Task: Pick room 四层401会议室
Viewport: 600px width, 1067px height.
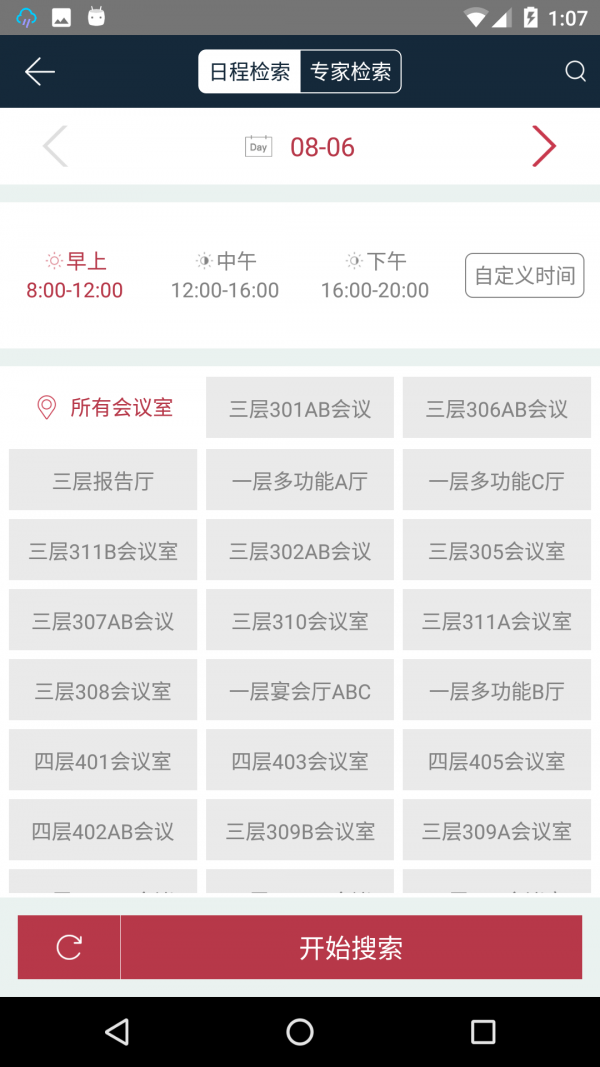Action: [103, 760]
